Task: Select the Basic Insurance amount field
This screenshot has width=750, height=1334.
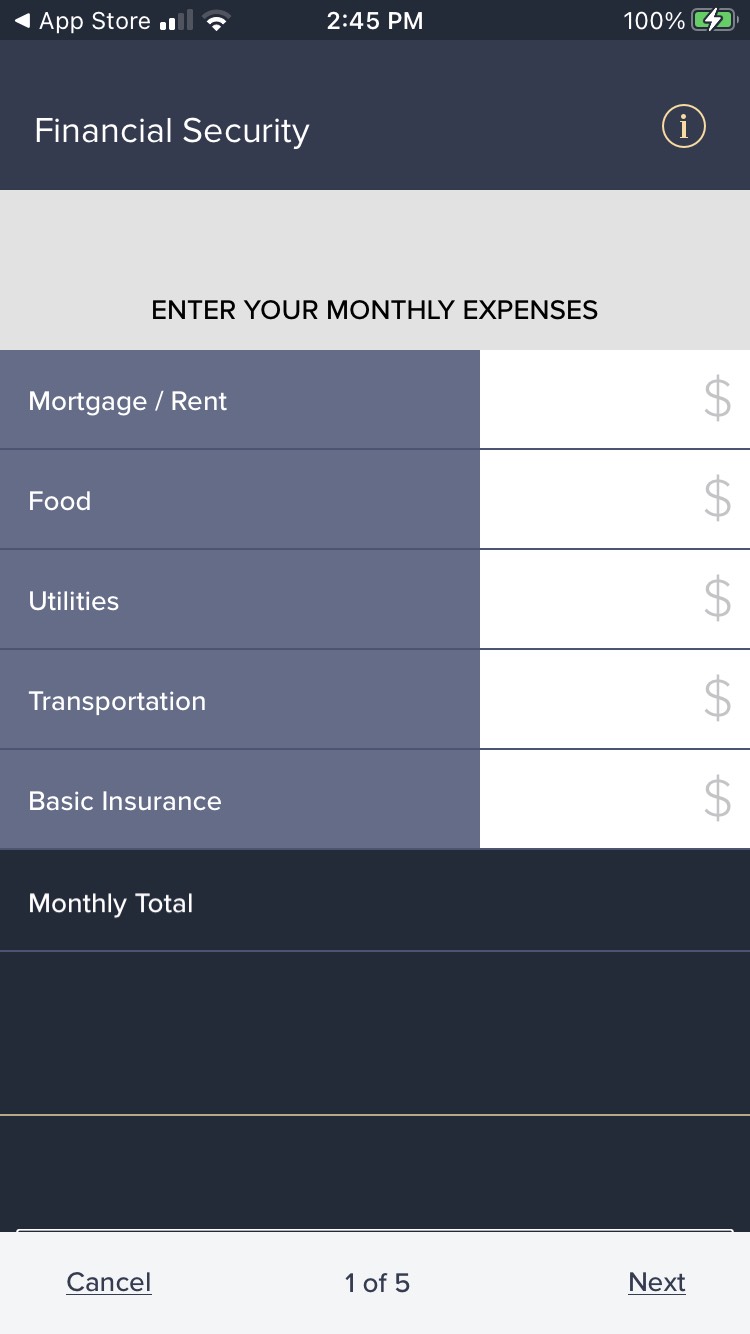Action: tap(615, 799)
